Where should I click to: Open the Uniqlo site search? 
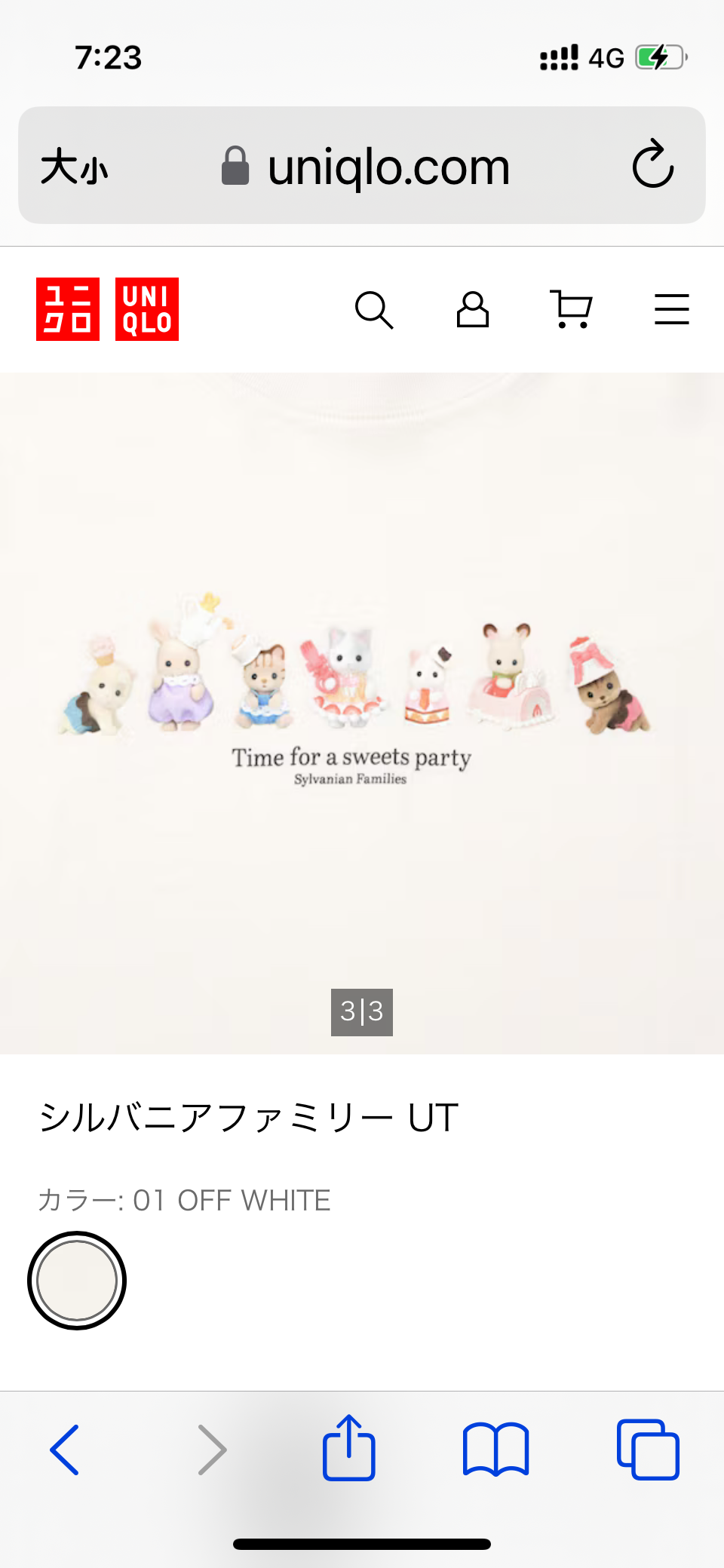tap(374, 310)
